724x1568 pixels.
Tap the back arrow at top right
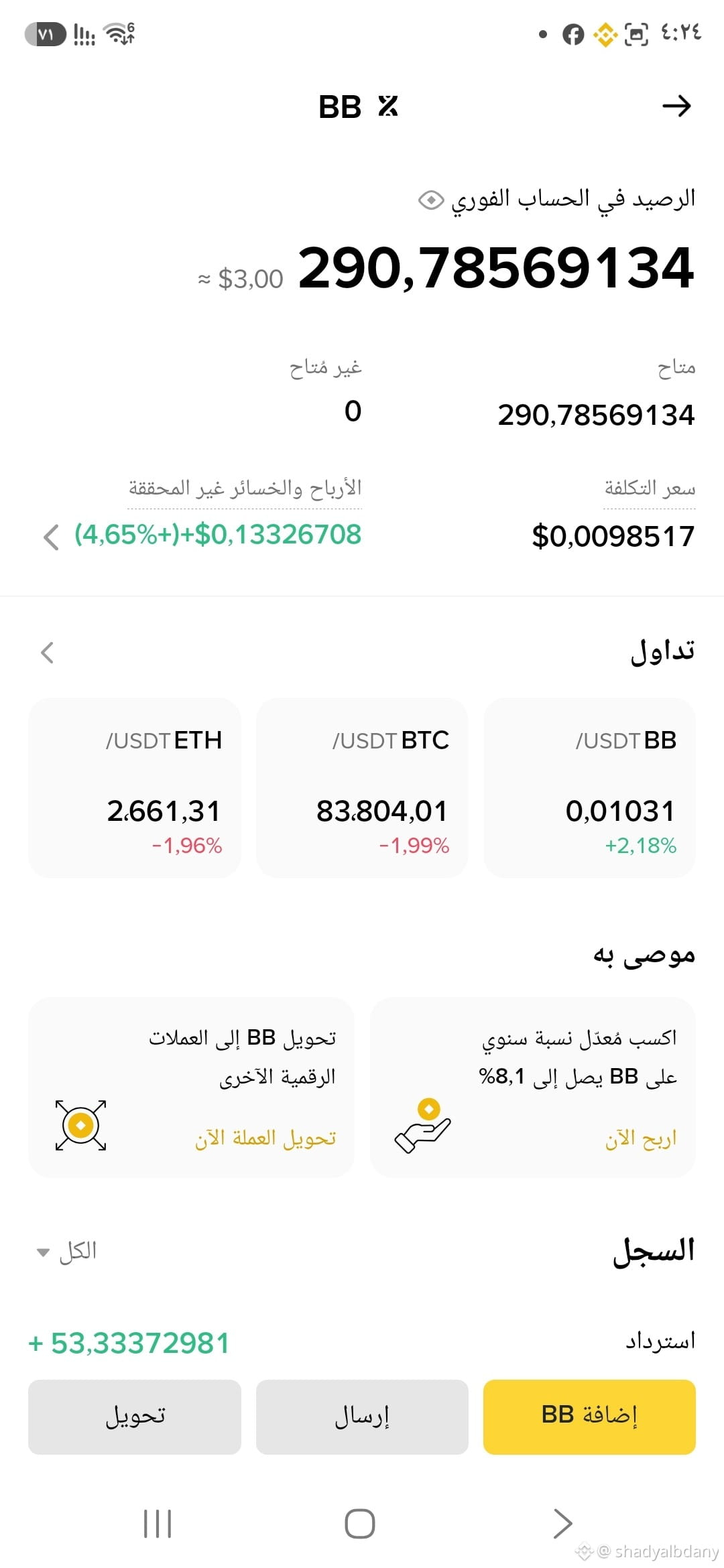(x=676, y=106)
